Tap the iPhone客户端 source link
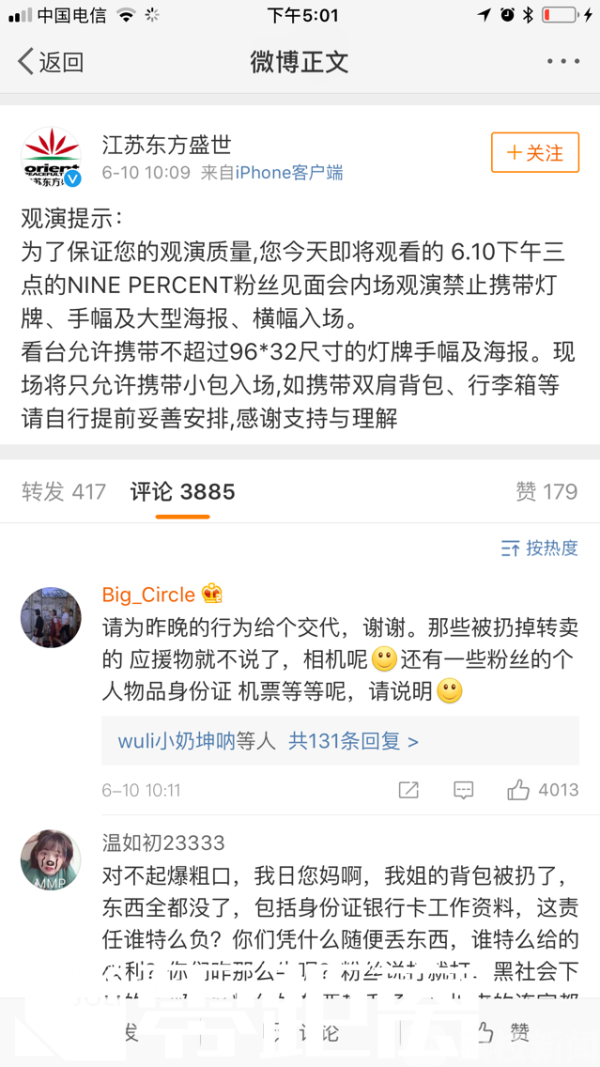The image size is (600, 1067). (289, 172)
